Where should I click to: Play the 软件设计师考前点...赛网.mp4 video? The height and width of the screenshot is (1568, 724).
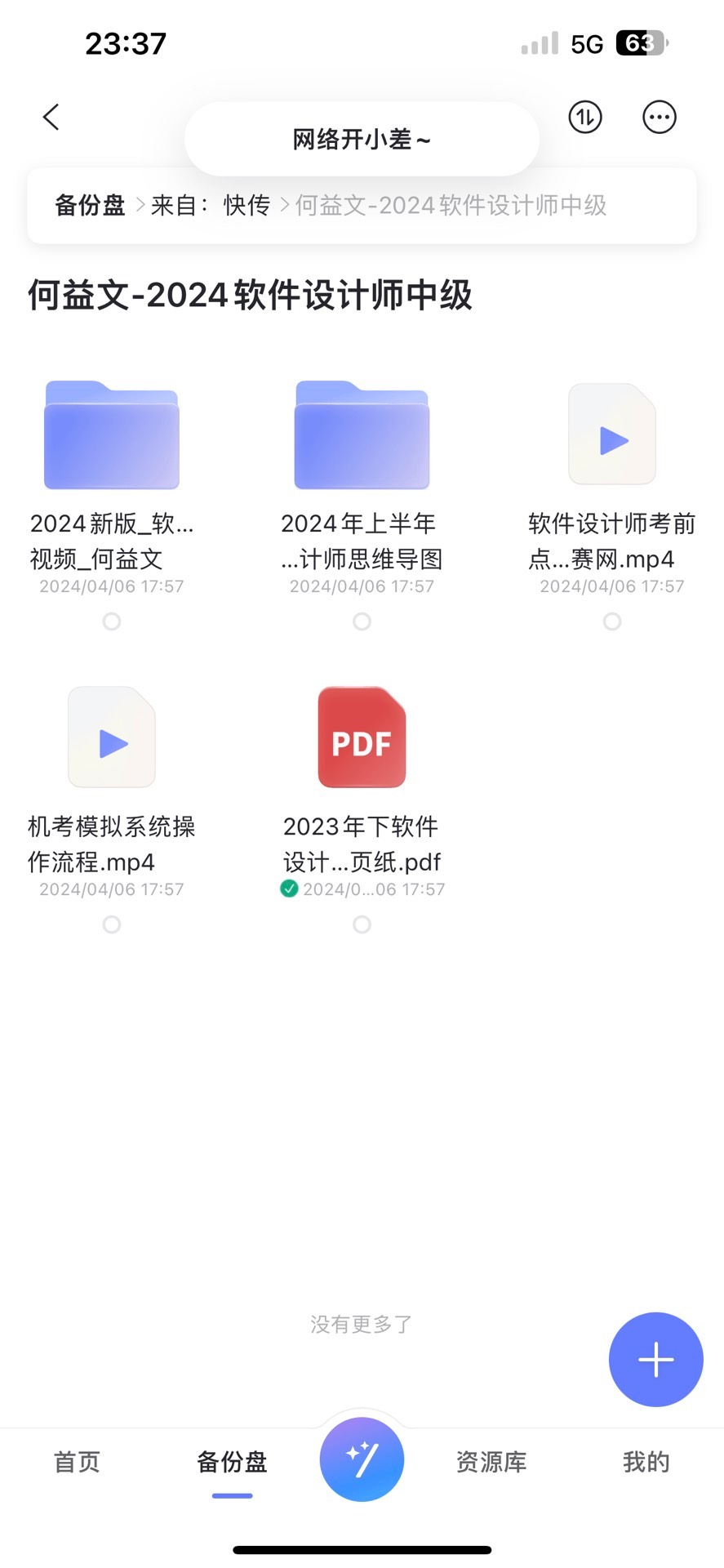pos(612,435)
